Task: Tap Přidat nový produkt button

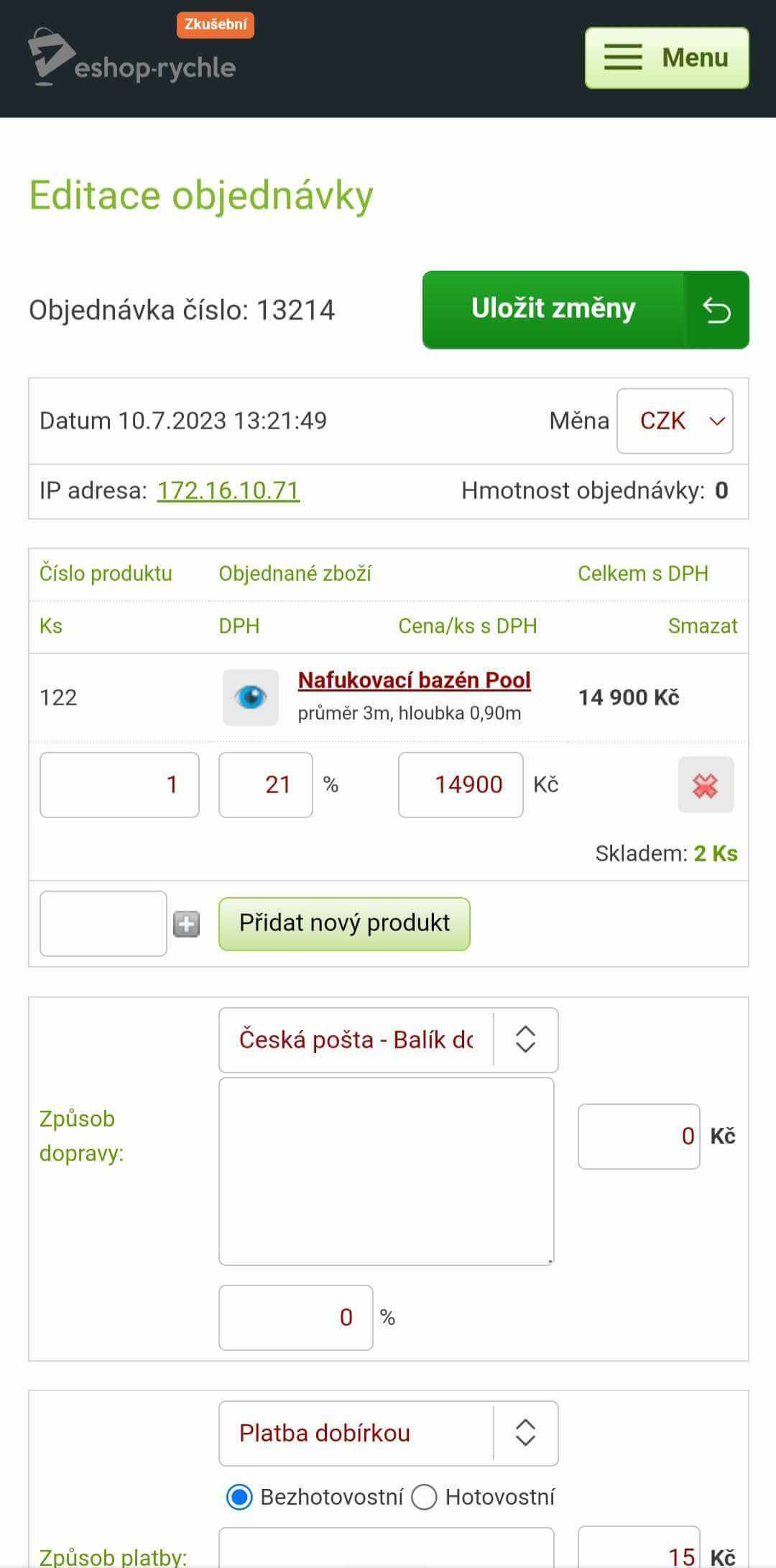Action: pos(344,924)
